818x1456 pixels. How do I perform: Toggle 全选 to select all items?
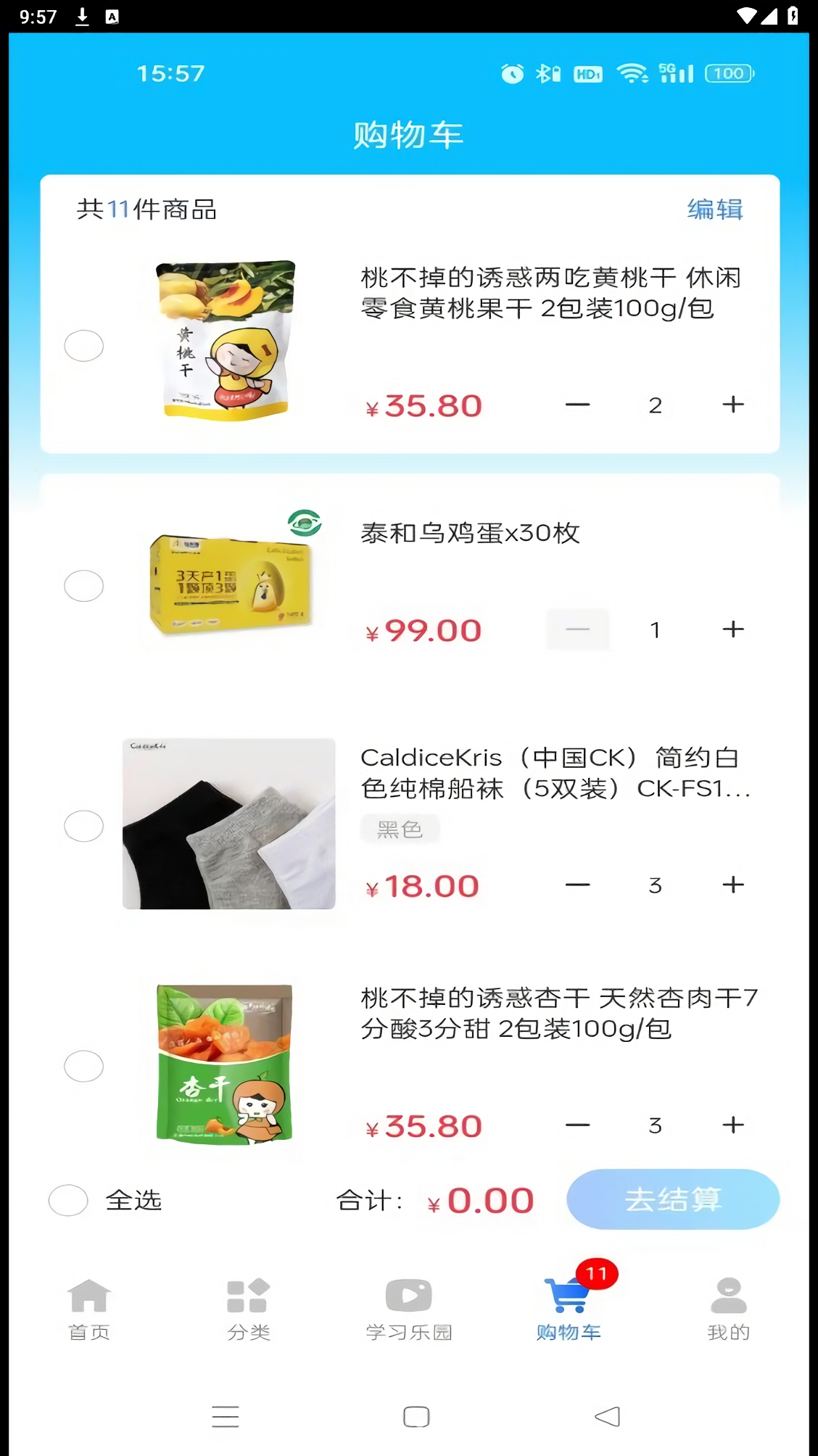tap(68, 1200)
